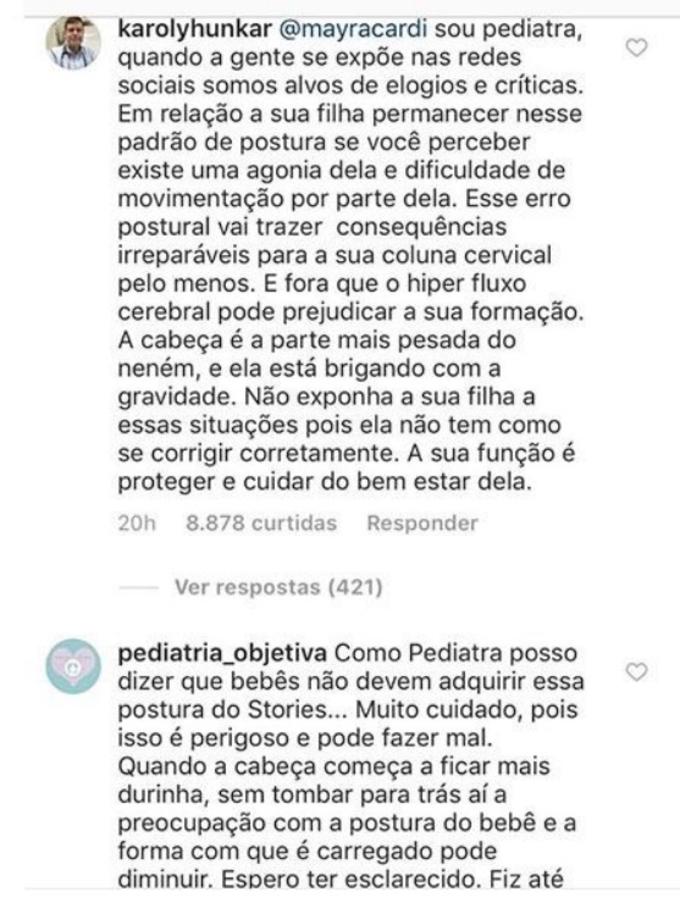Expand Ver respostas (421)
Viewport: 680px width, 914px height.
tap(278, 586)
